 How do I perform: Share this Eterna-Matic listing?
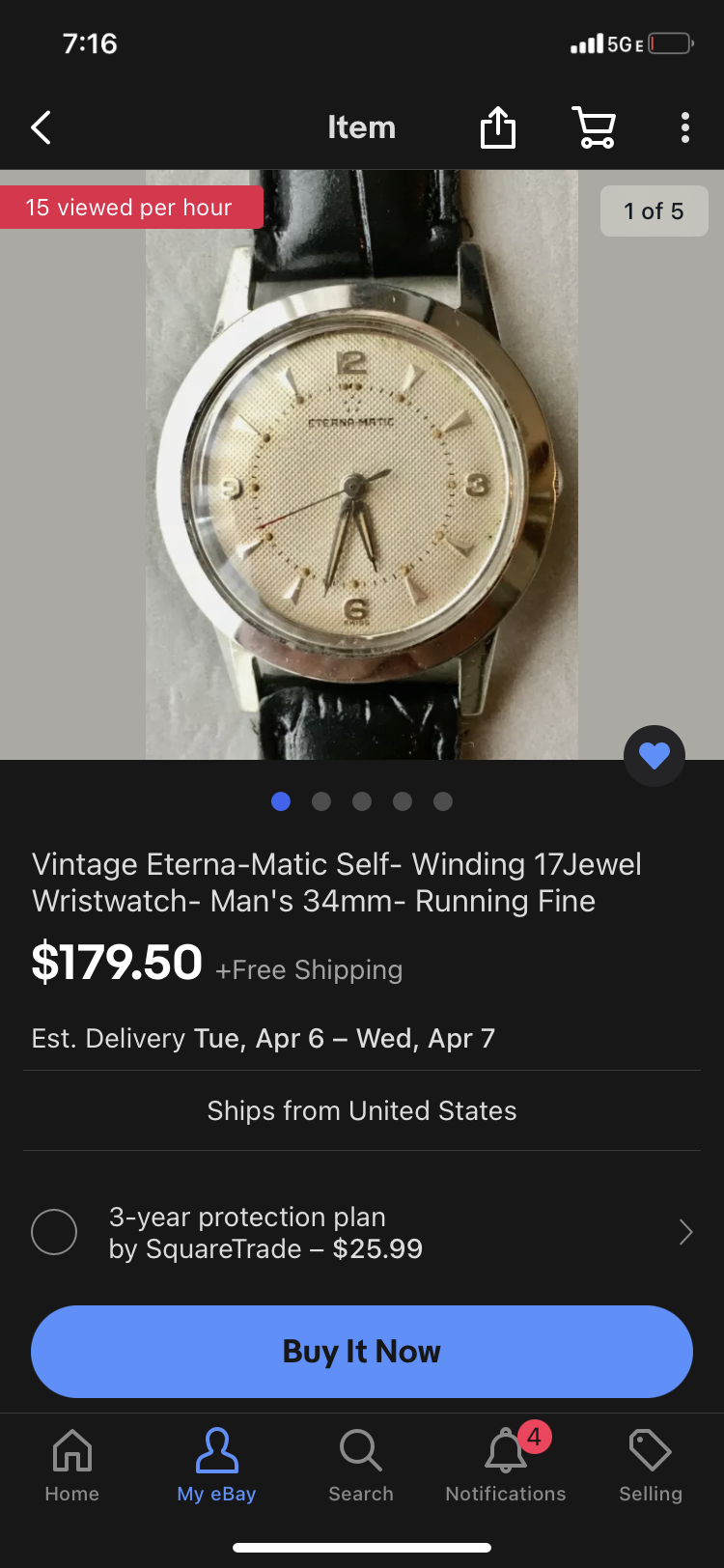tap(498, 127)
